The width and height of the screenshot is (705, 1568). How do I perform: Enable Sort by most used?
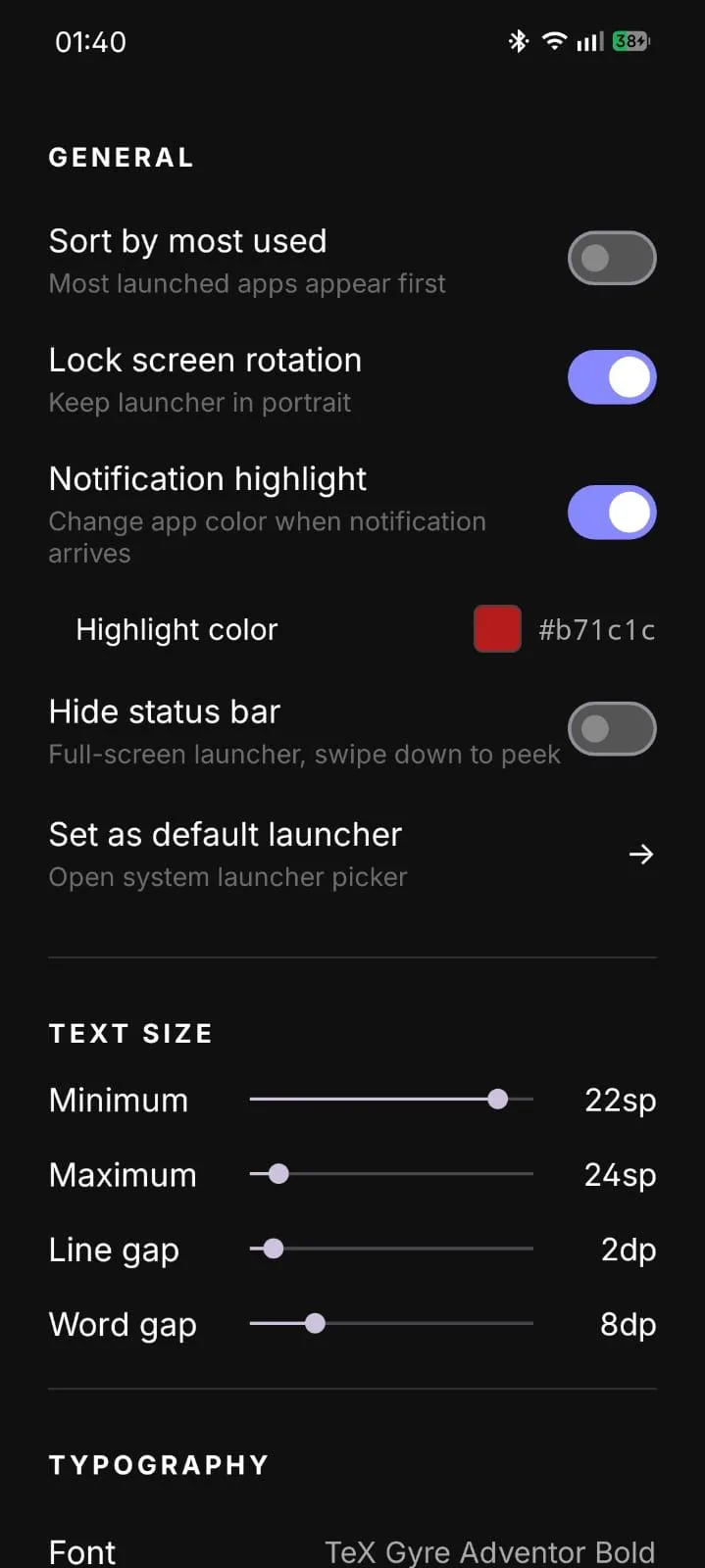(x=612, y=258)
